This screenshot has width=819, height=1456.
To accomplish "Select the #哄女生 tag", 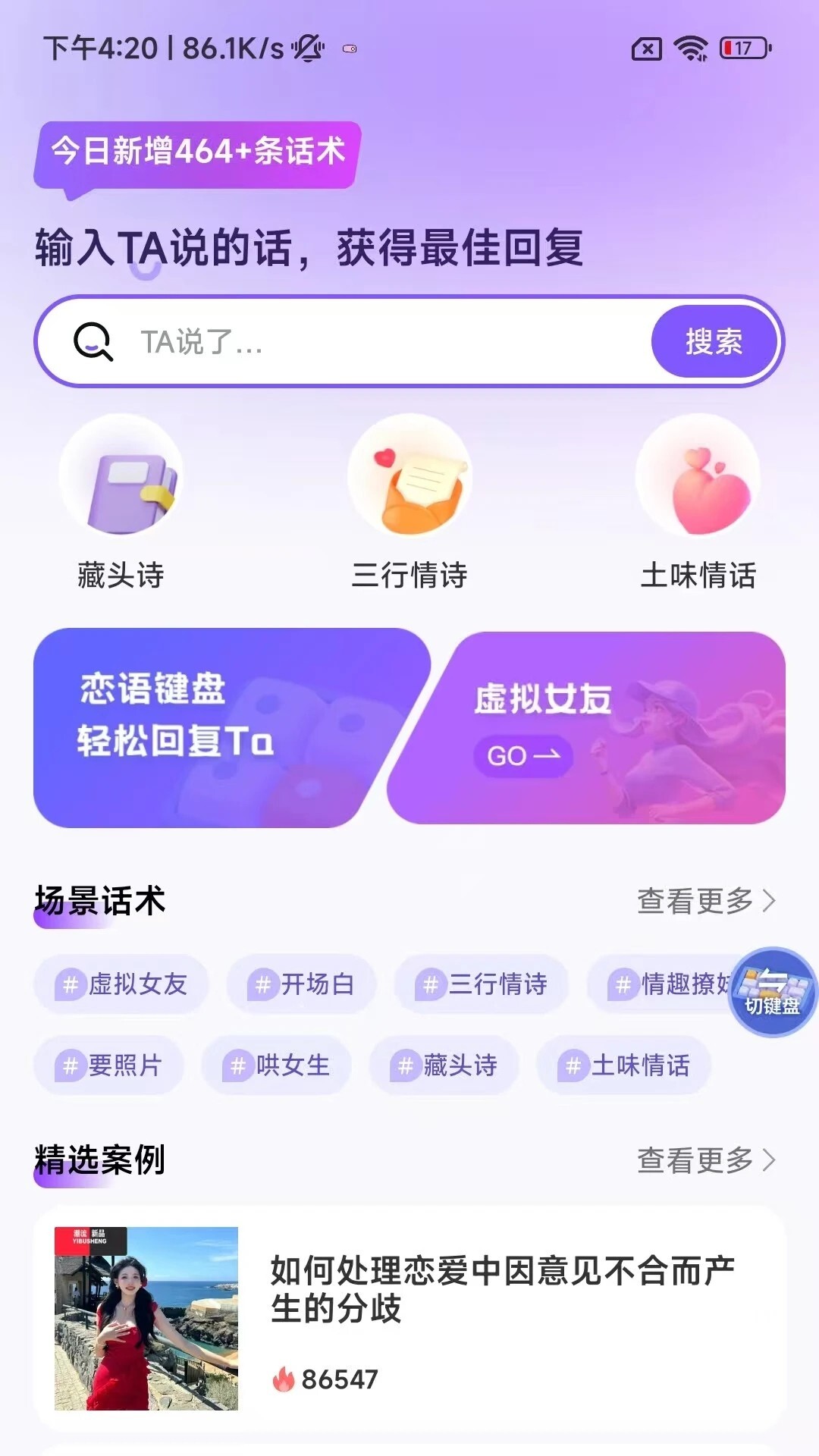I will coord(277,1065).
